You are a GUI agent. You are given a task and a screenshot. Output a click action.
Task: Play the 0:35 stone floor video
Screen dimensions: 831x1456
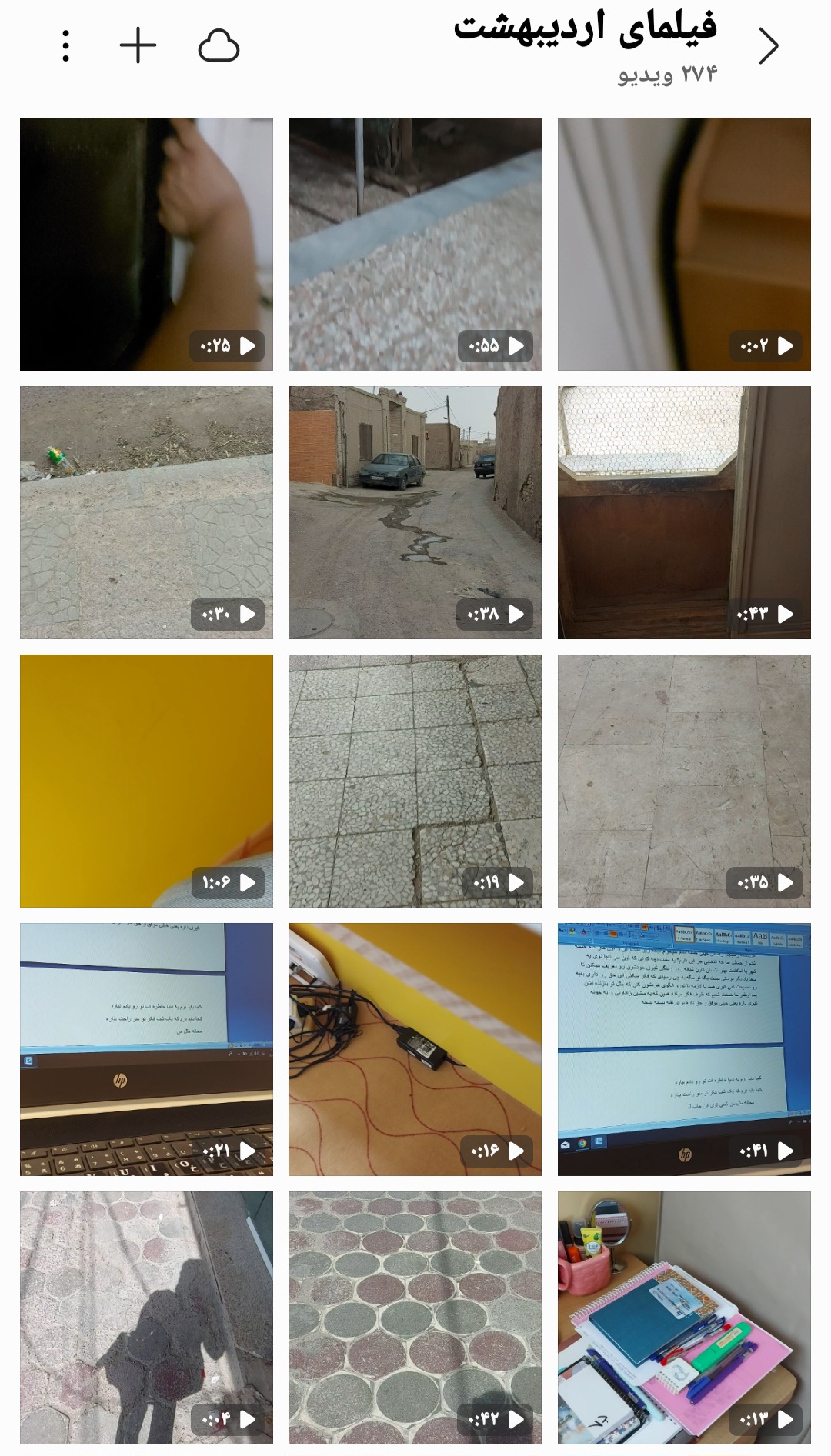684,781
